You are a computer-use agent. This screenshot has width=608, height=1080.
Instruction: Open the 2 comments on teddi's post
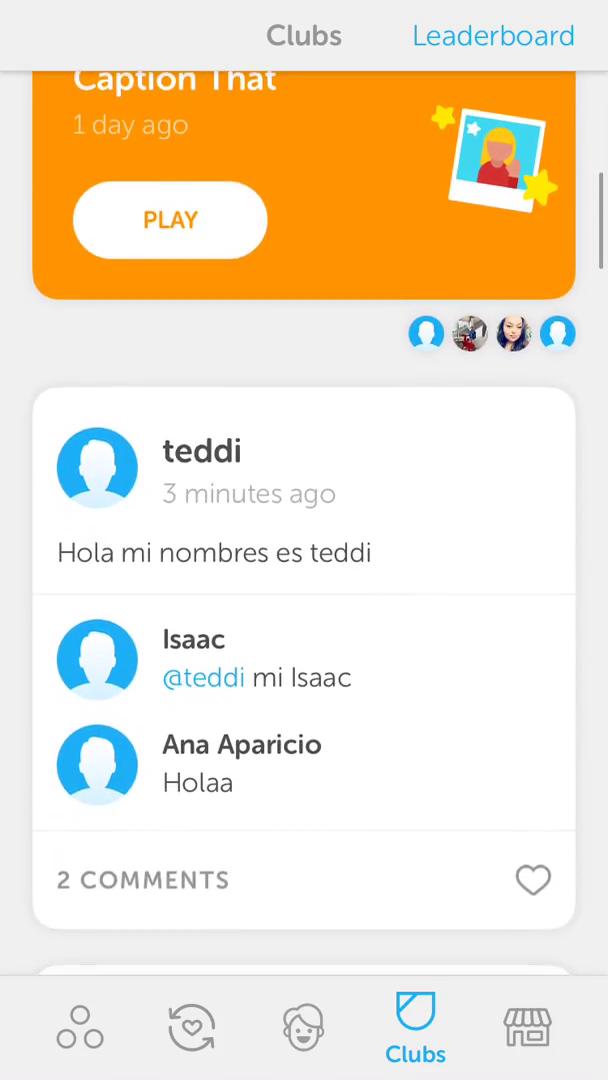point(143,880)
